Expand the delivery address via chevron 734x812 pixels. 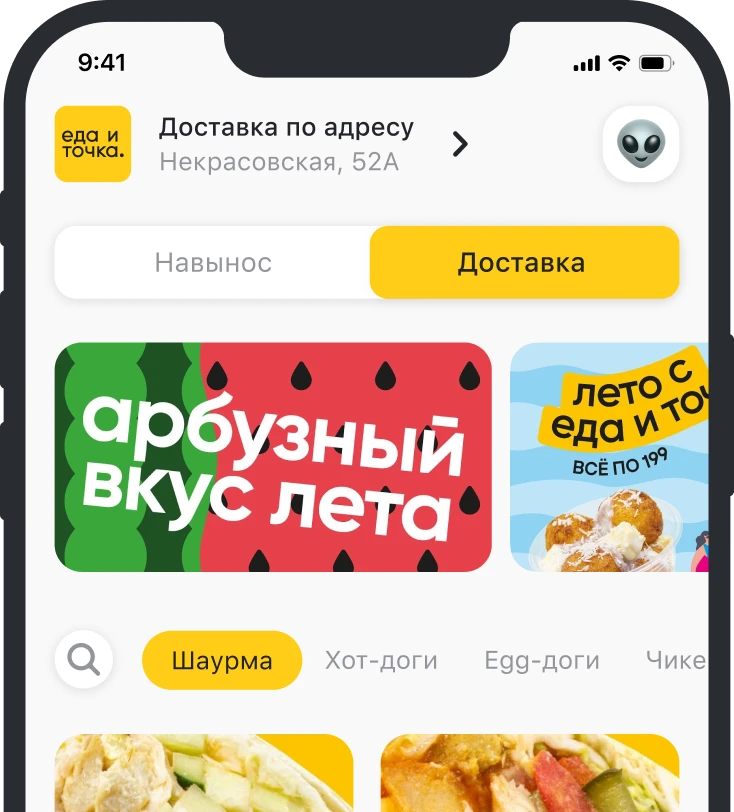[x=461, y=144]
